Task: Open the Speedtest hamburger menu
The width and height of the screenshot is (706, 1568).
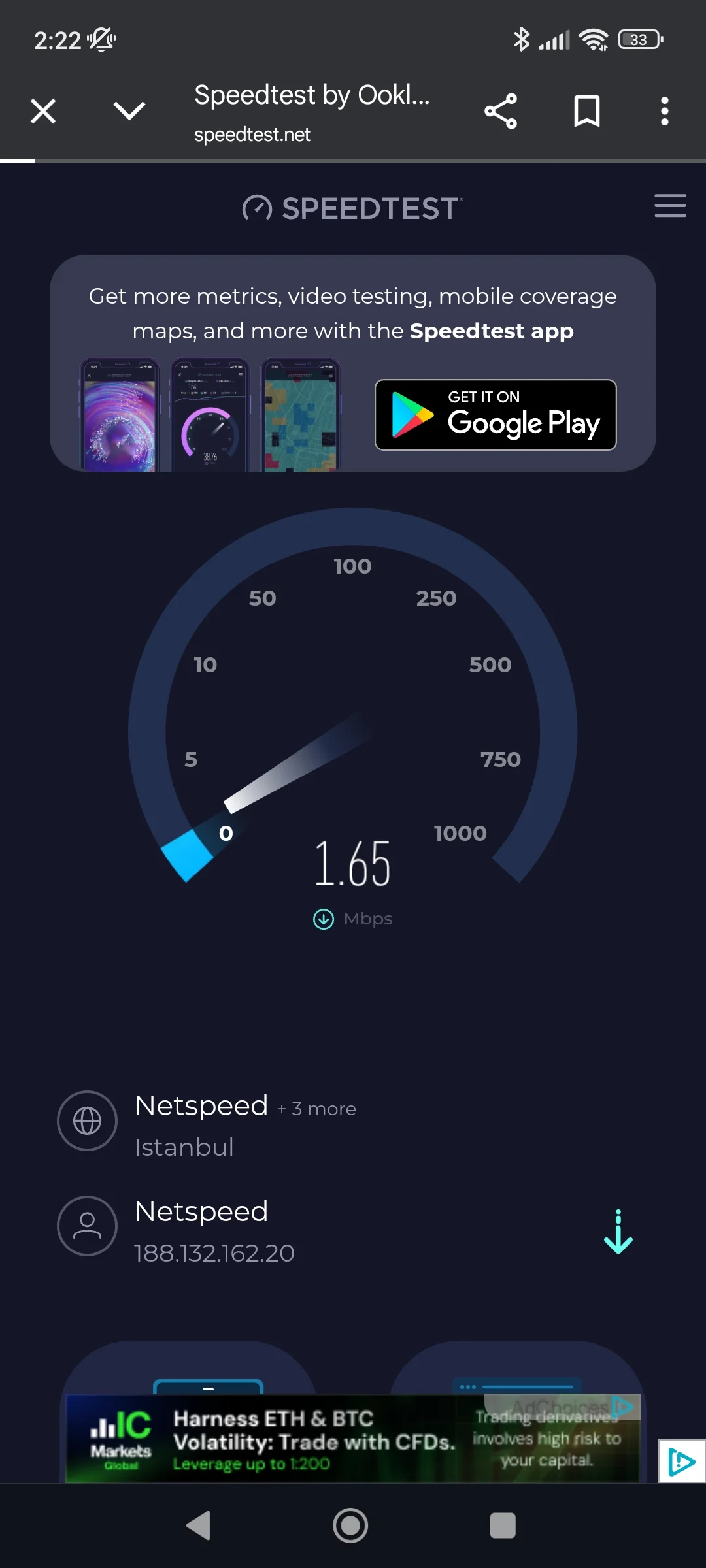Action: tap(670, 206)
